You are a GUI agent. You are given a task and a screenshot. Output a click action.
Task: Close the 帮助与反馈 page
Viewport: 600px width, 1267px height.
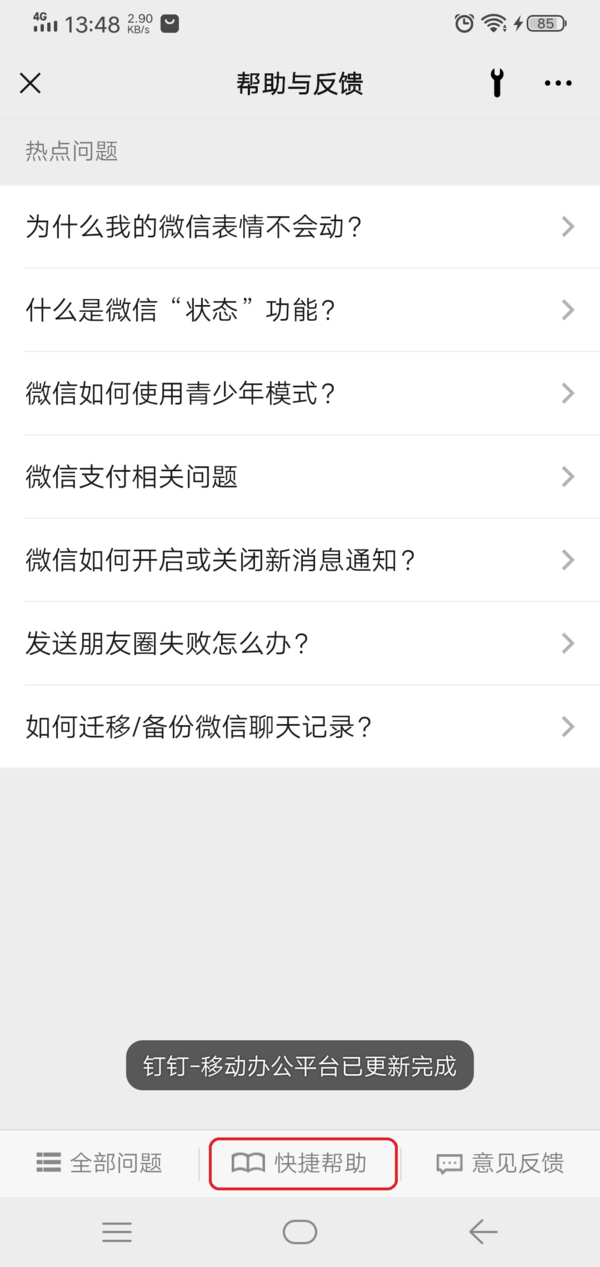click(x=31, y=83)
